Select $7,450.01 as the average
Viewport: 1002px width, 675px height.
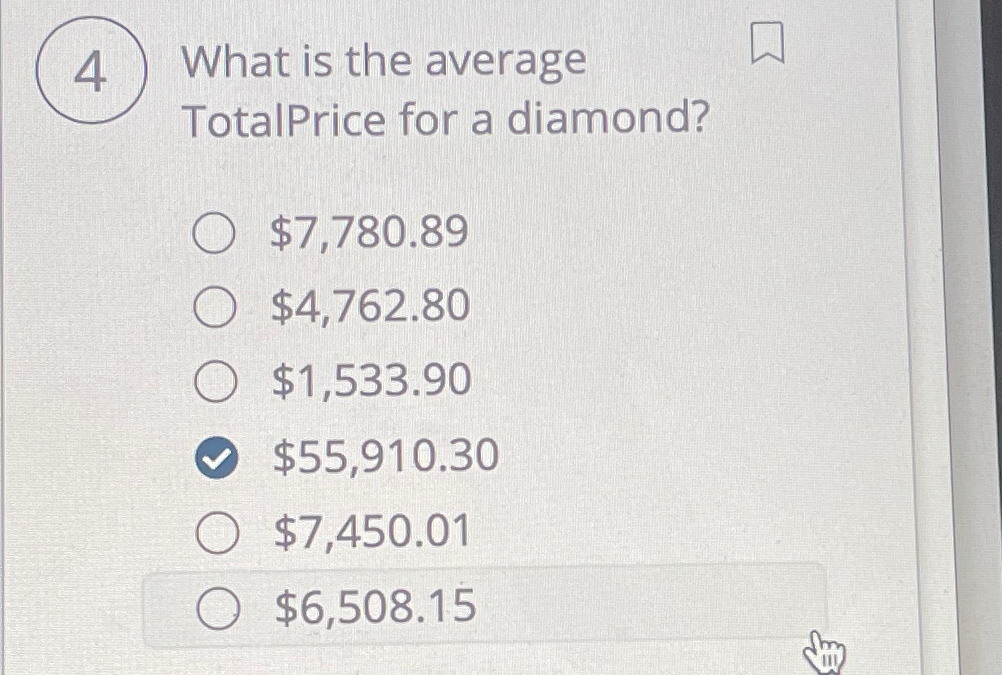tap(215, 533)
